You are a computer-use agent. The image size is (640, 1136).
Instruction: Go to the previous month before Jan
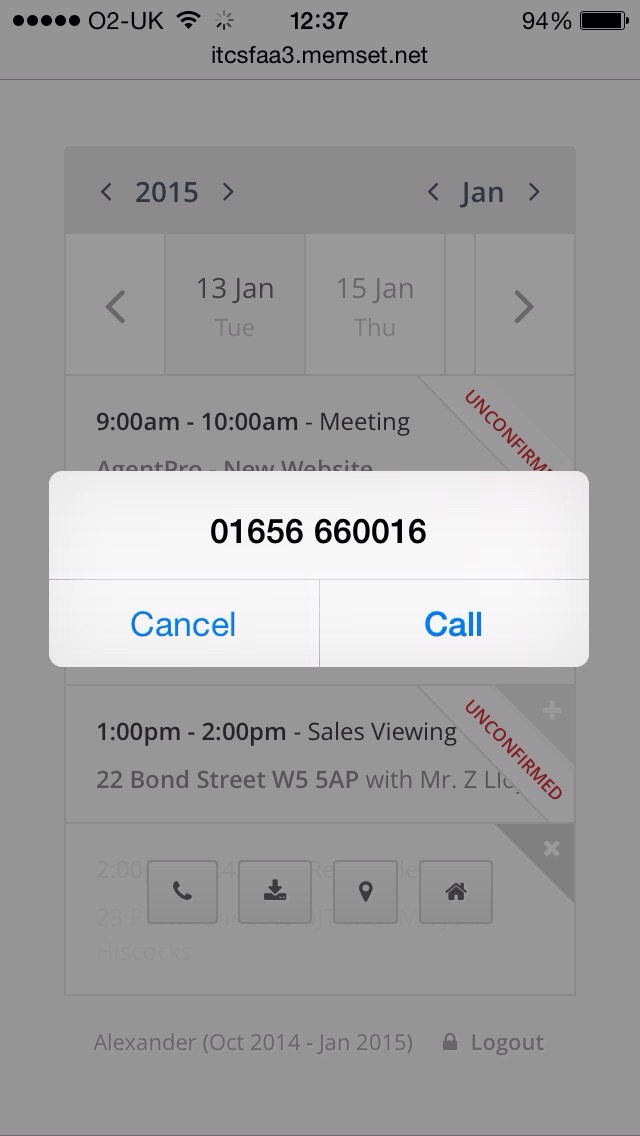point(433,192)
